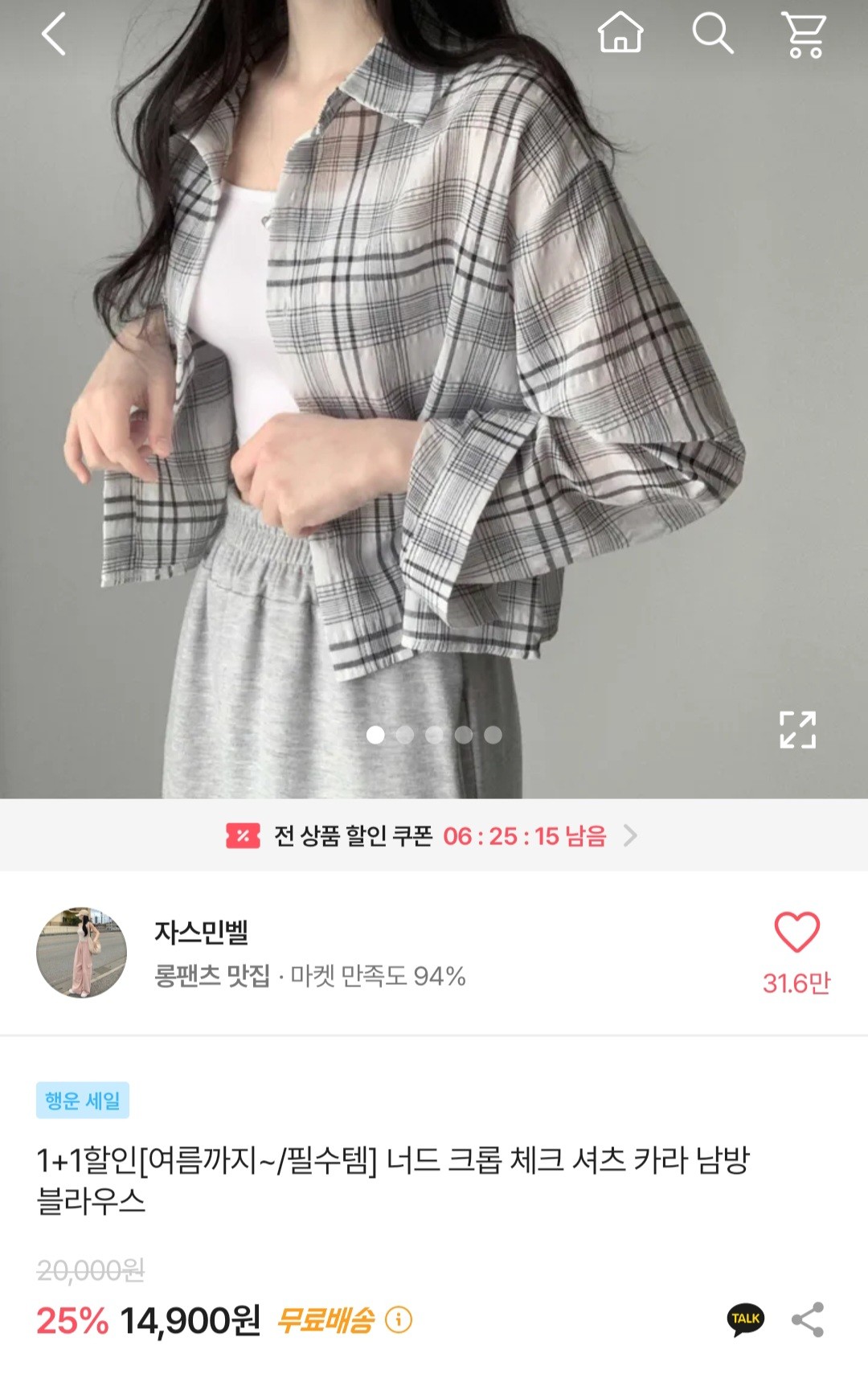
Task: Tap the share icon
Action: point(808,1319)
